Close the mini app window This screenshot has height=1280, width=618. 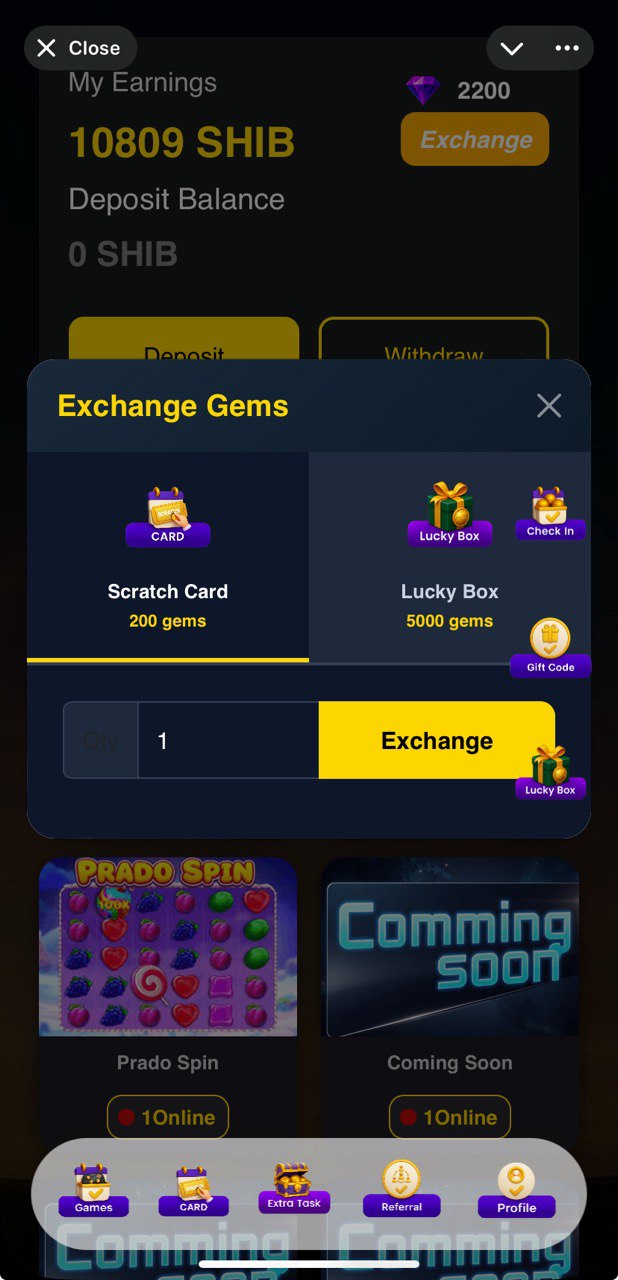[79, 48]
